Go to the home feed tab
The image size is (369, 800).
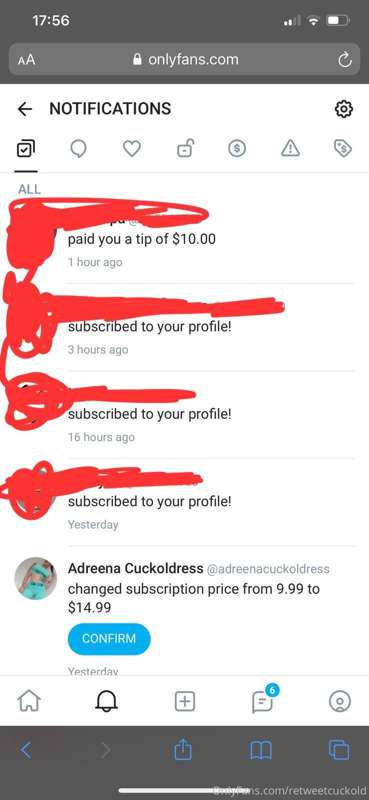(x=29, y=701)
